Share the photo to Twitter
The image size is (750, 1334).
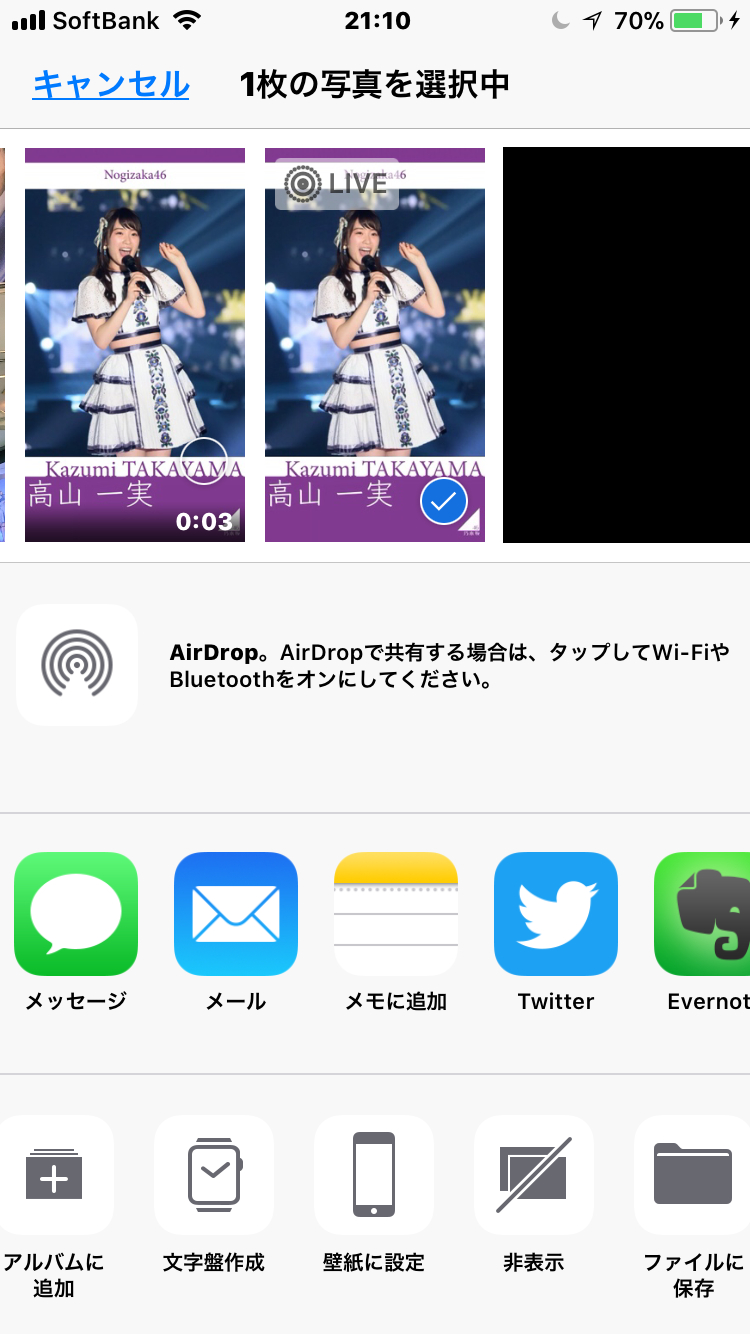pyautogui.click(x=556, y=914)
